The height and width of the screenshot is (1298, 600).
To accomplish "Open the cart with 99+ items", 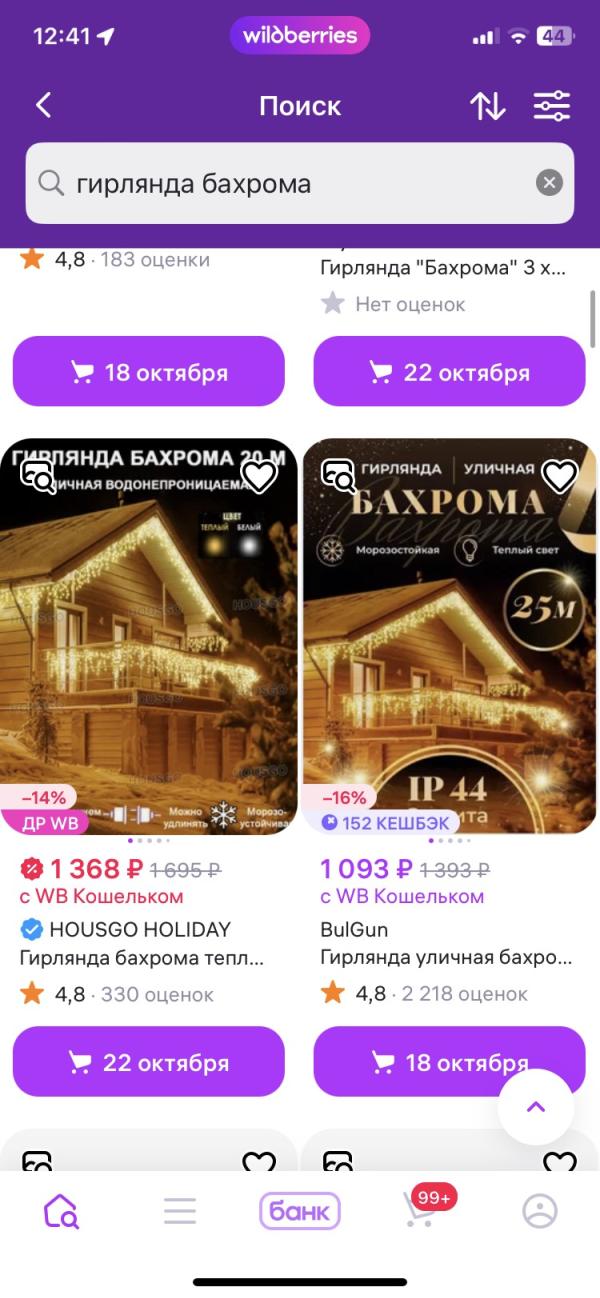I will tap(420, 1210).
